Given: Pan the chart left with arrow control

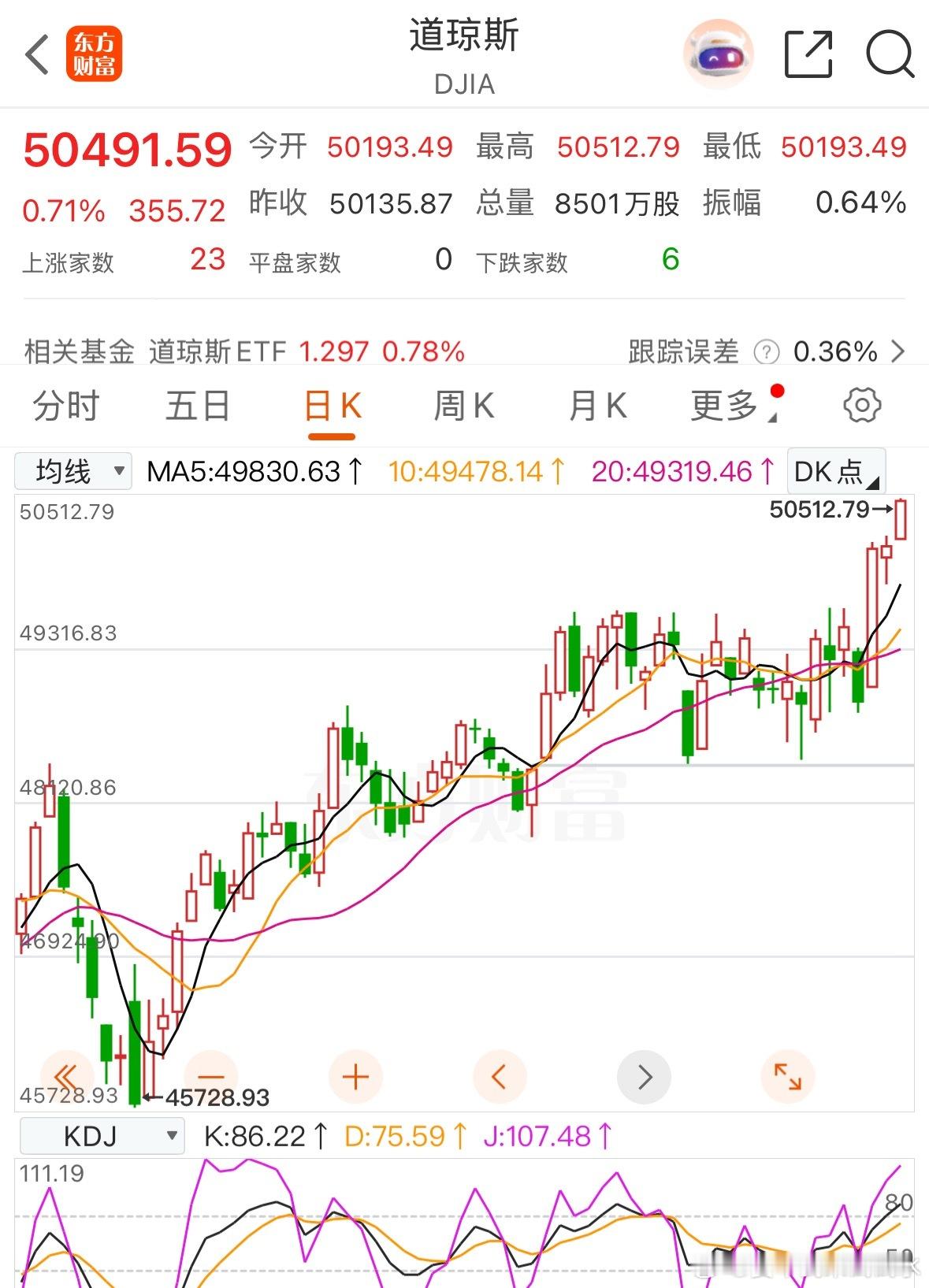Looking at the screenshot, I should pyautogui.click(x=500, y=1075).
